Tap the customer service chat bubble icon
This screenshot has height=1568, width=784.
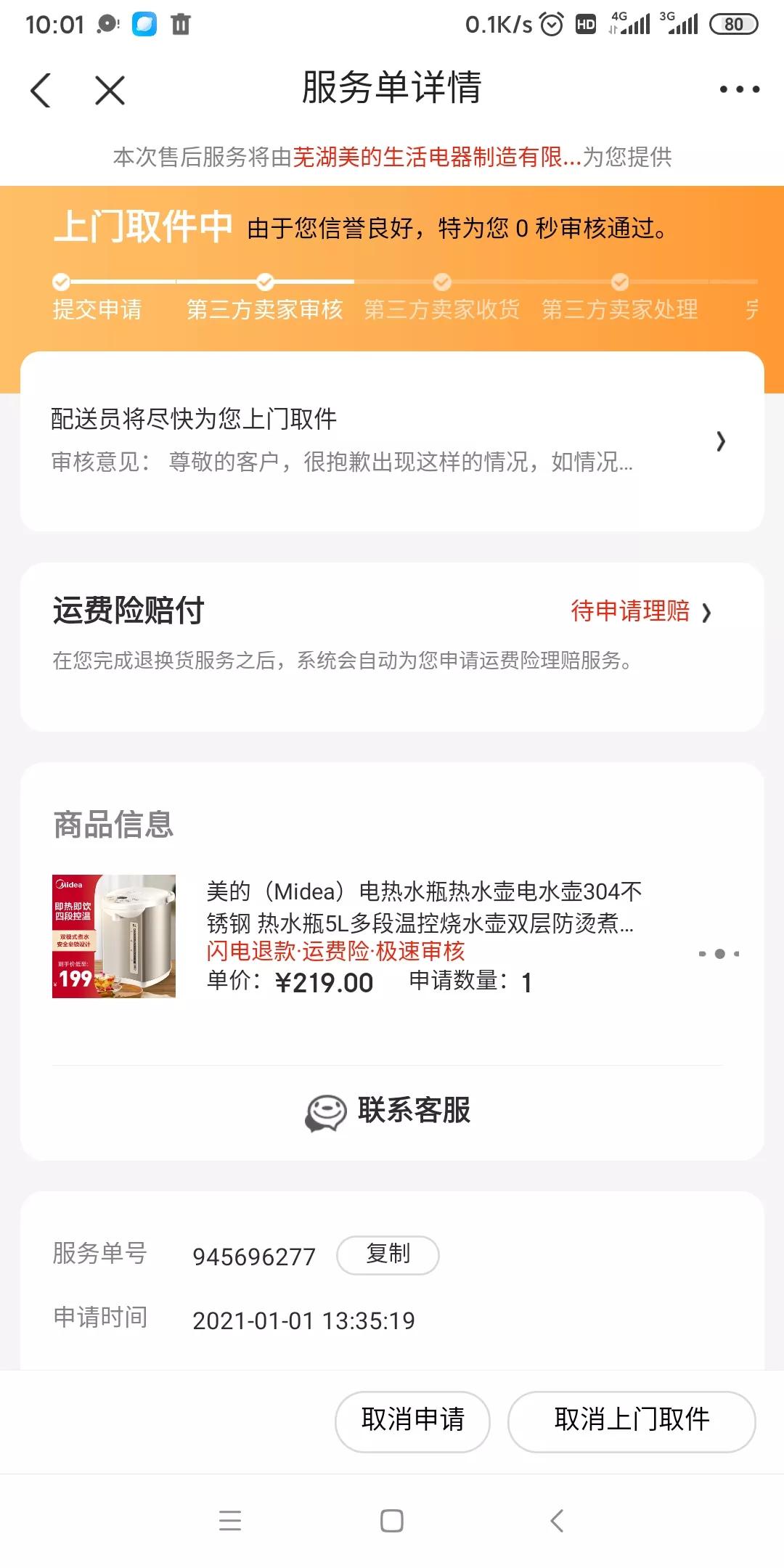[326, 1109]
